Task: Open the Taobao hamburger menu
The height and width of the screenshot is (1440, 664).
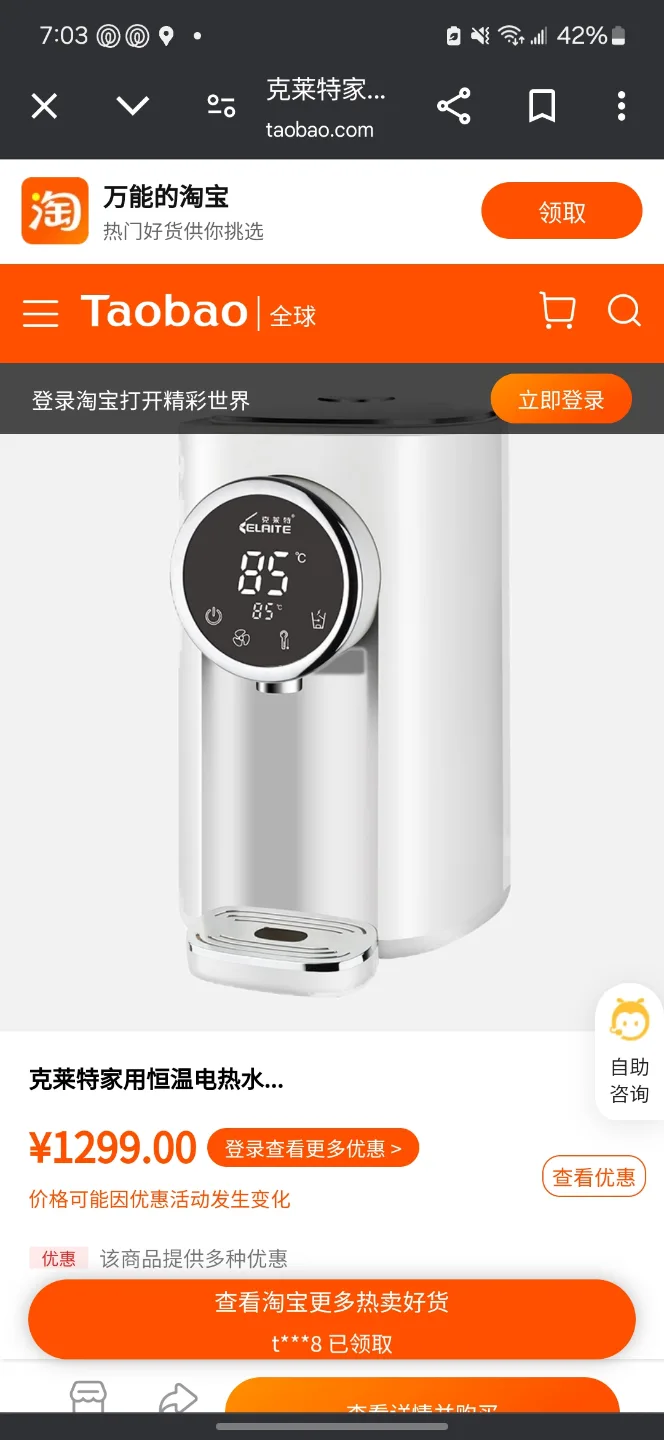Action: click(41, 313)
